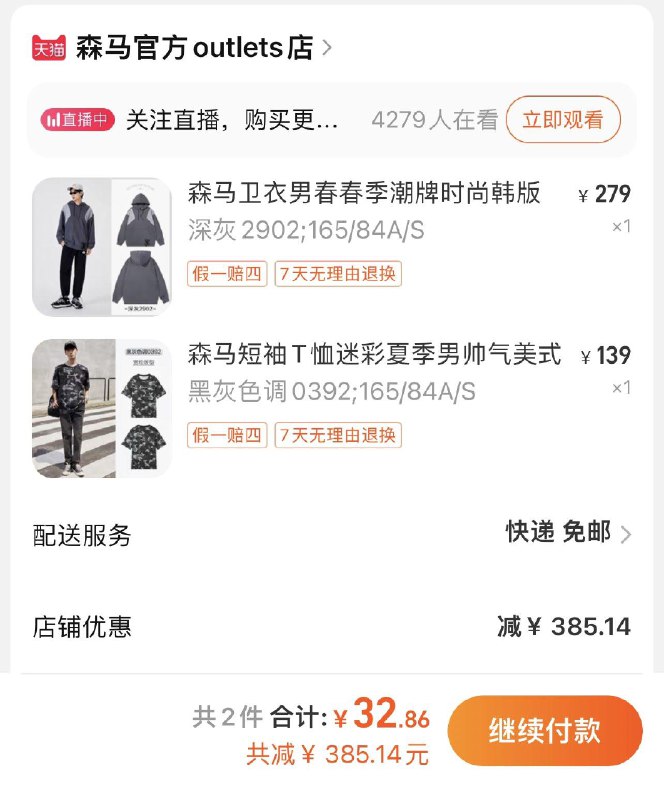Open the 森马短袖T恤 camouflage product item
The image size is (664, 800).
point(374,355)
